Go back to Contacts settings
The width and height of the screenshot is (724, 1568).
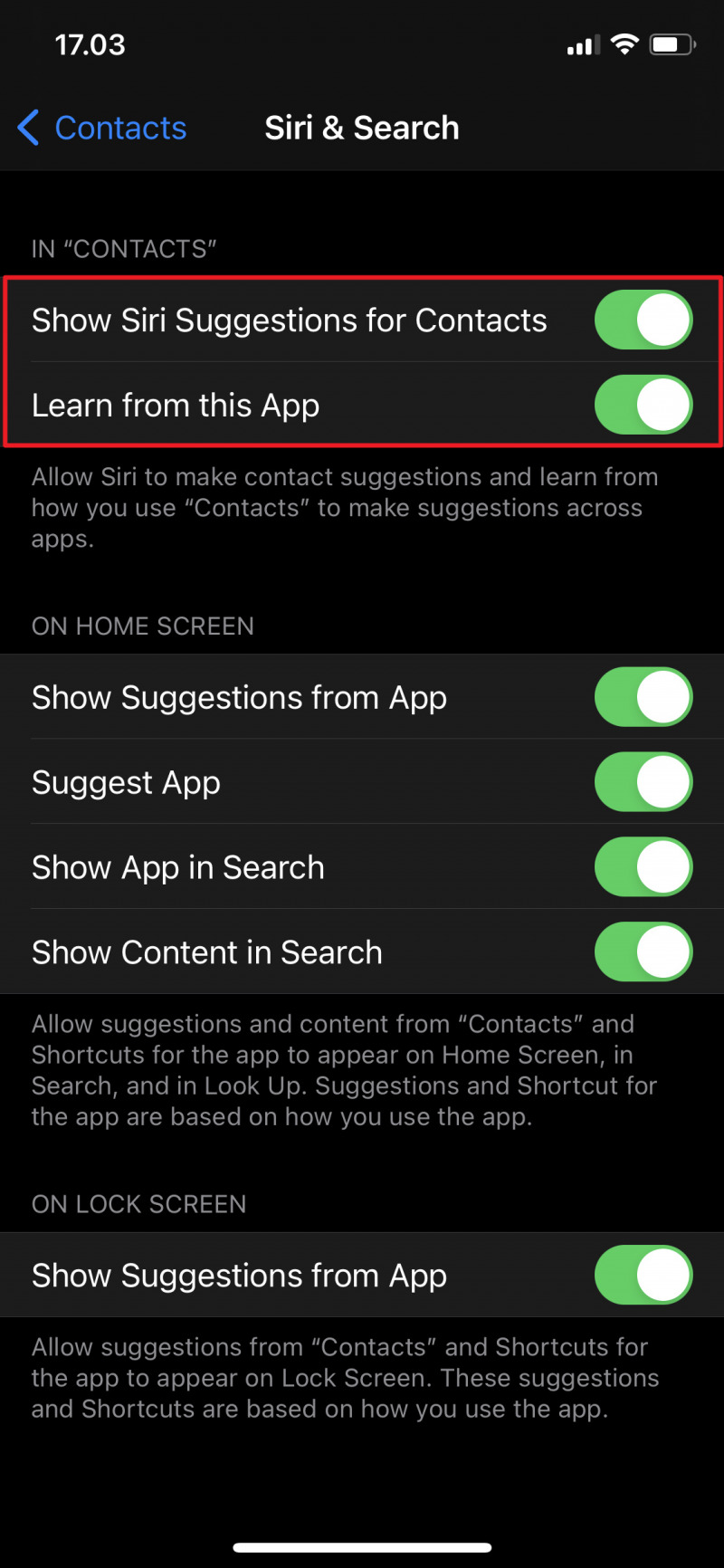[102, 128]
